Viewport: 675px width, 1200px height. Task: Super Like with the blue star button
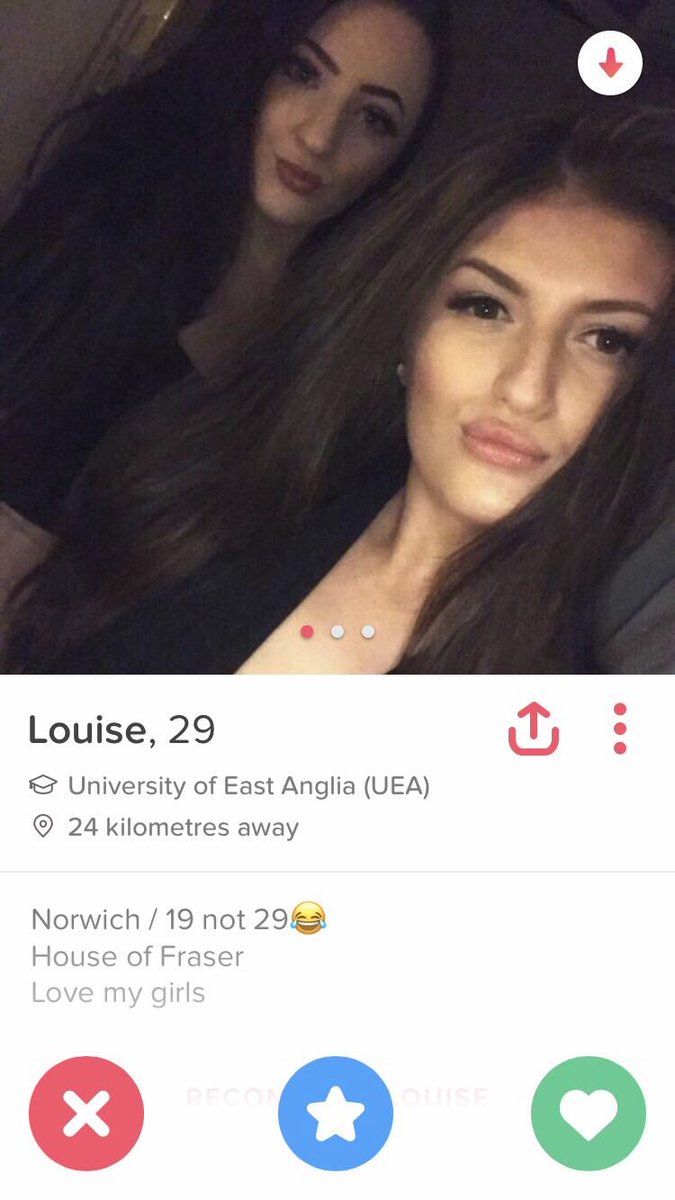pyautogui.click(x=336, y=1113)
